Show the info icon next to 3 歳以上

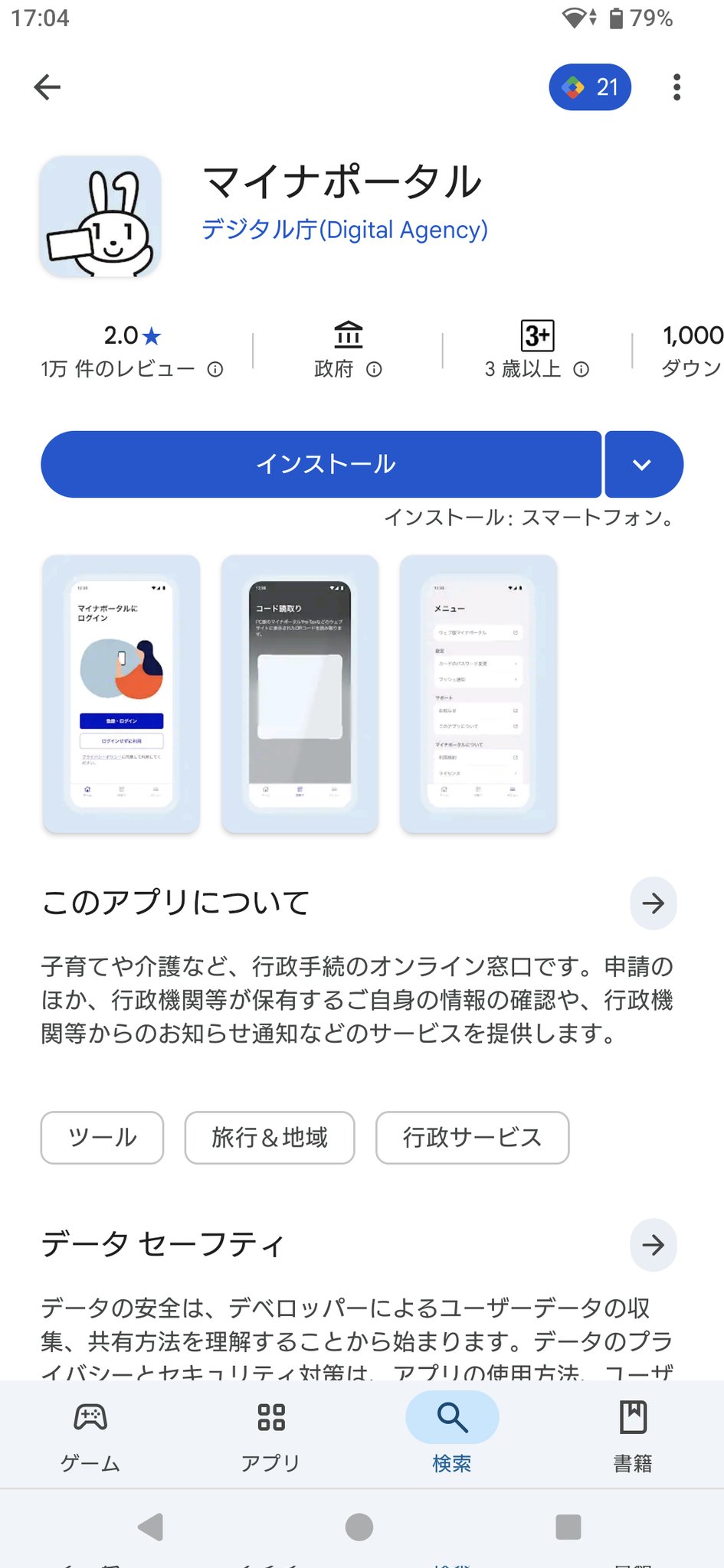pos(581,370)
